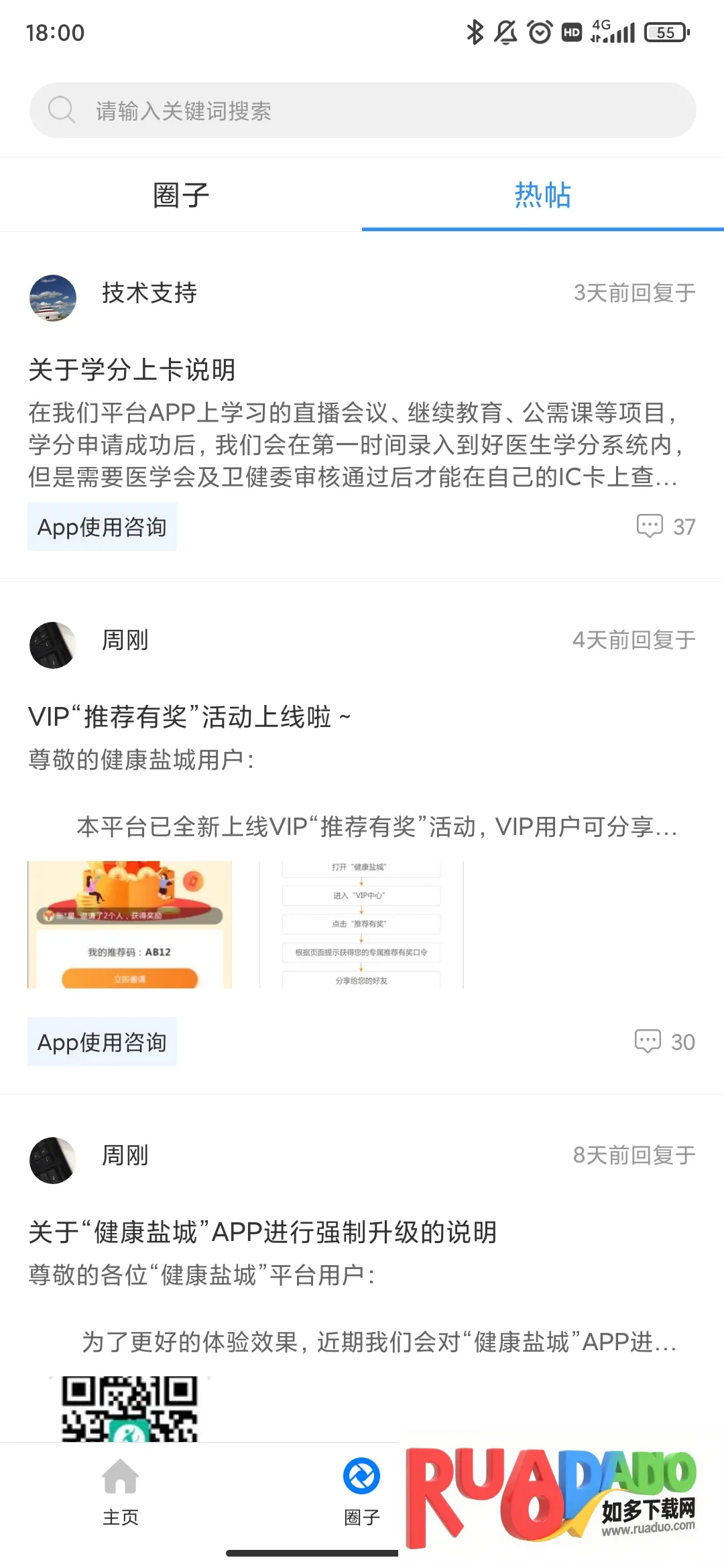This screenshot has width=724, height=1568.
Task: Open comments on the 37-reply post
Action: [x=665, y=527]
